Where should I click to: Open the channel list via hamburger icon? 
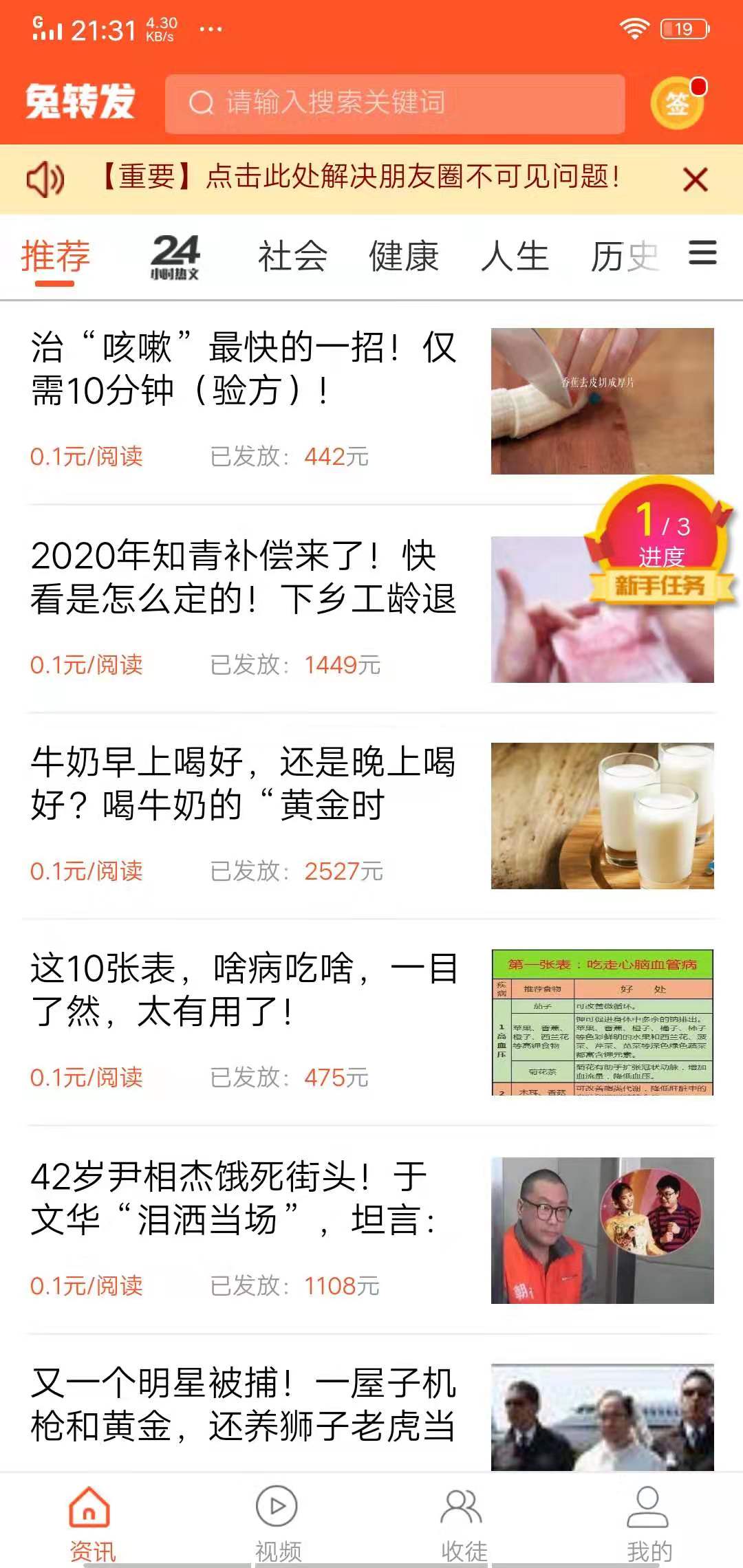point(701,256)
